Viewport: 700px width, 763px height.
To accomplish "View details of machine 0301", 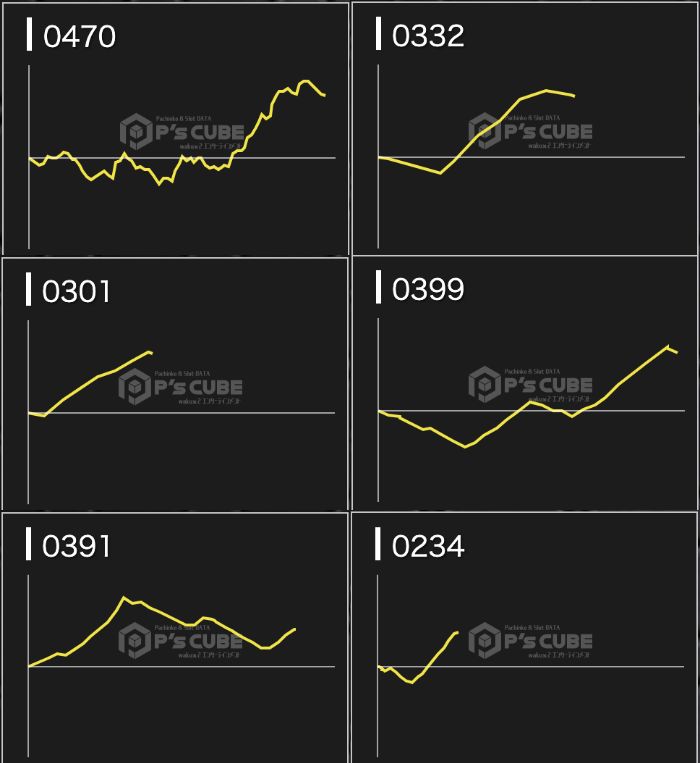I will [175, 383].
